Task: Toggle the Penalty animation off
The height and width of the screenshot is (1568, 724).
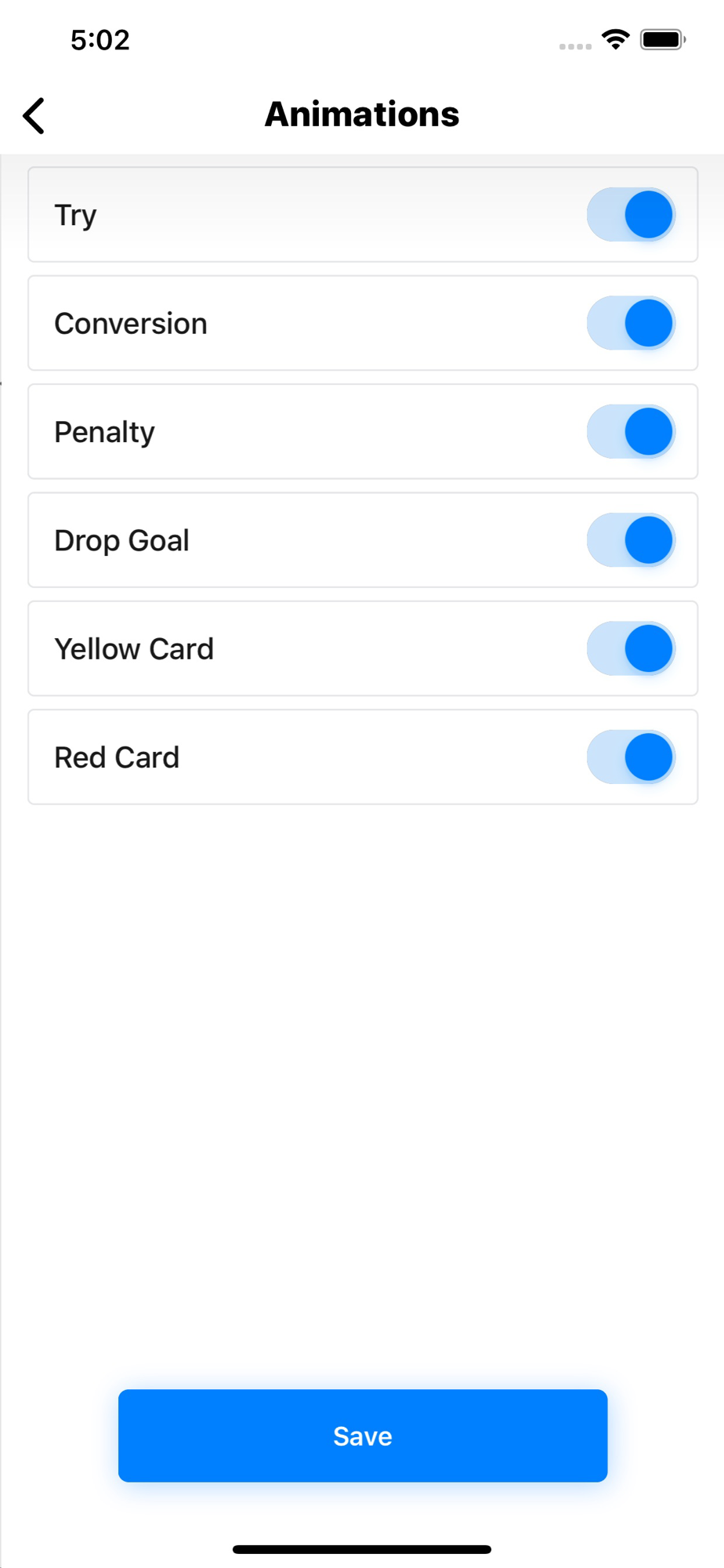Action: pos(631,432)
